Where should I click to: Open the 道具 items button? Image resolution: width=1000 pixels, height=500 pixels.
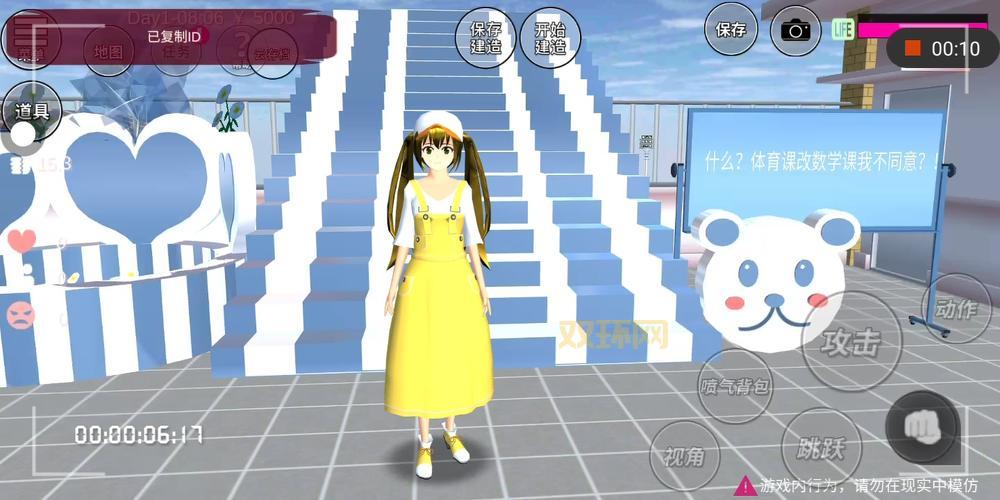pyautogui.click(x=32, y=111)
